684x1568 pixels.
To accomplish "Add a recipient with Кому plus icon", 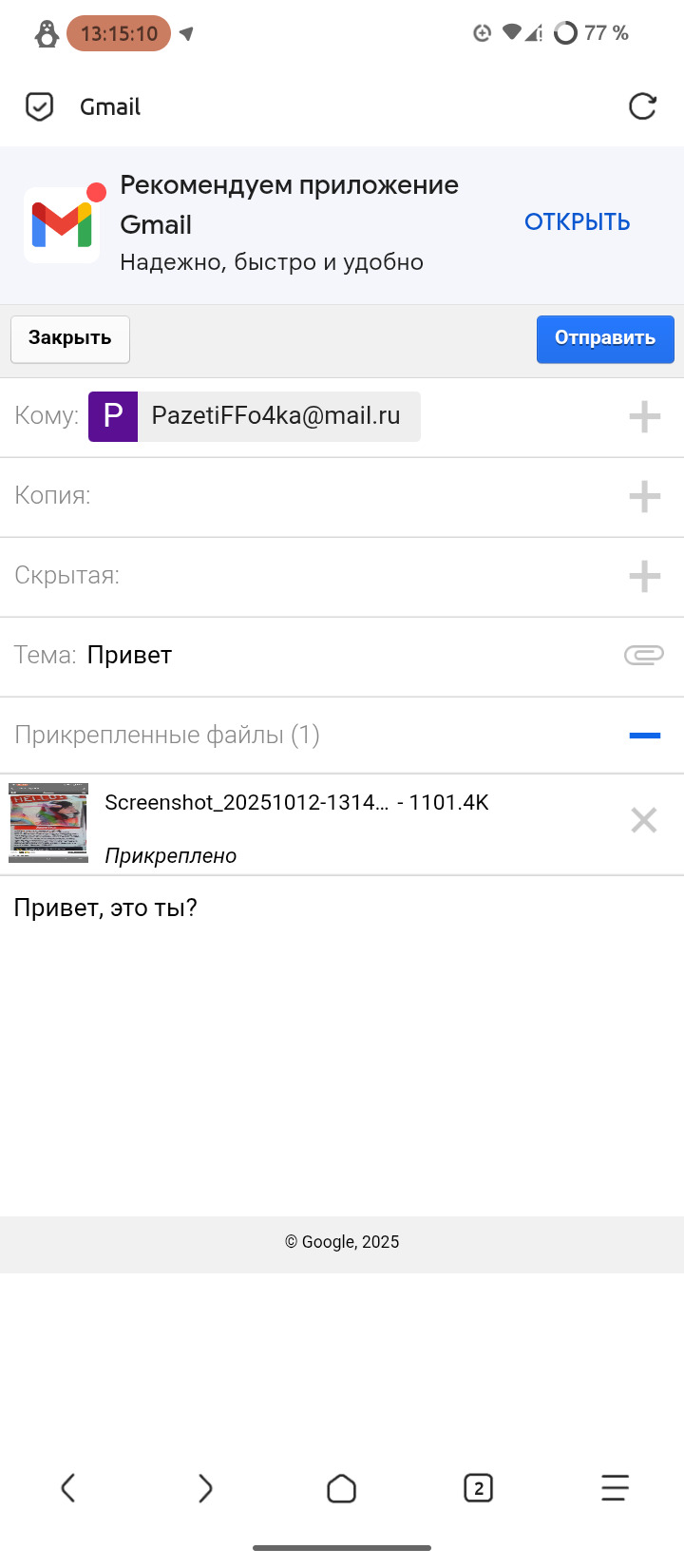I will tap(644, 416).
